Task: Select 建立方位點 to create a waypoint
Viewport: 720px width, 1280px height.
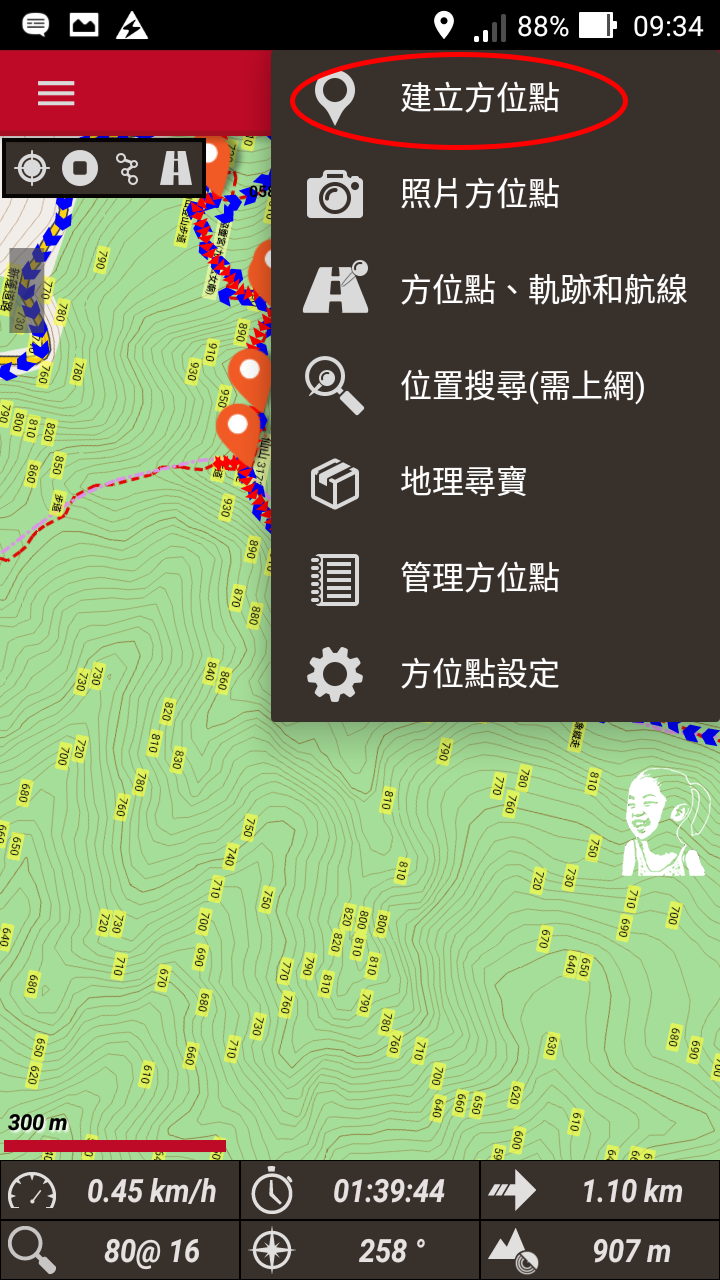Action: tap(478, 98)
